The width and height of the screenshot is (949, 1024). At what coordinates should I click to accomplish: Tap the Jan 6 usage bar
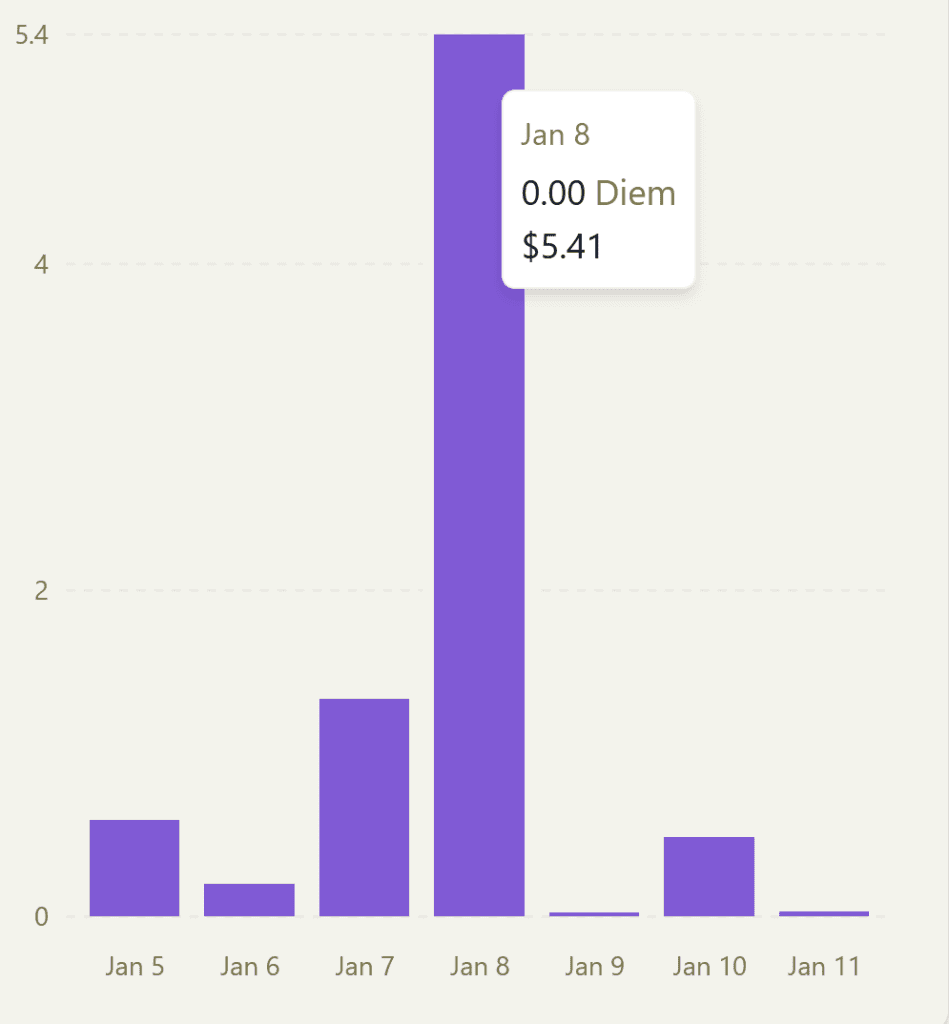(x=249, y=900)
